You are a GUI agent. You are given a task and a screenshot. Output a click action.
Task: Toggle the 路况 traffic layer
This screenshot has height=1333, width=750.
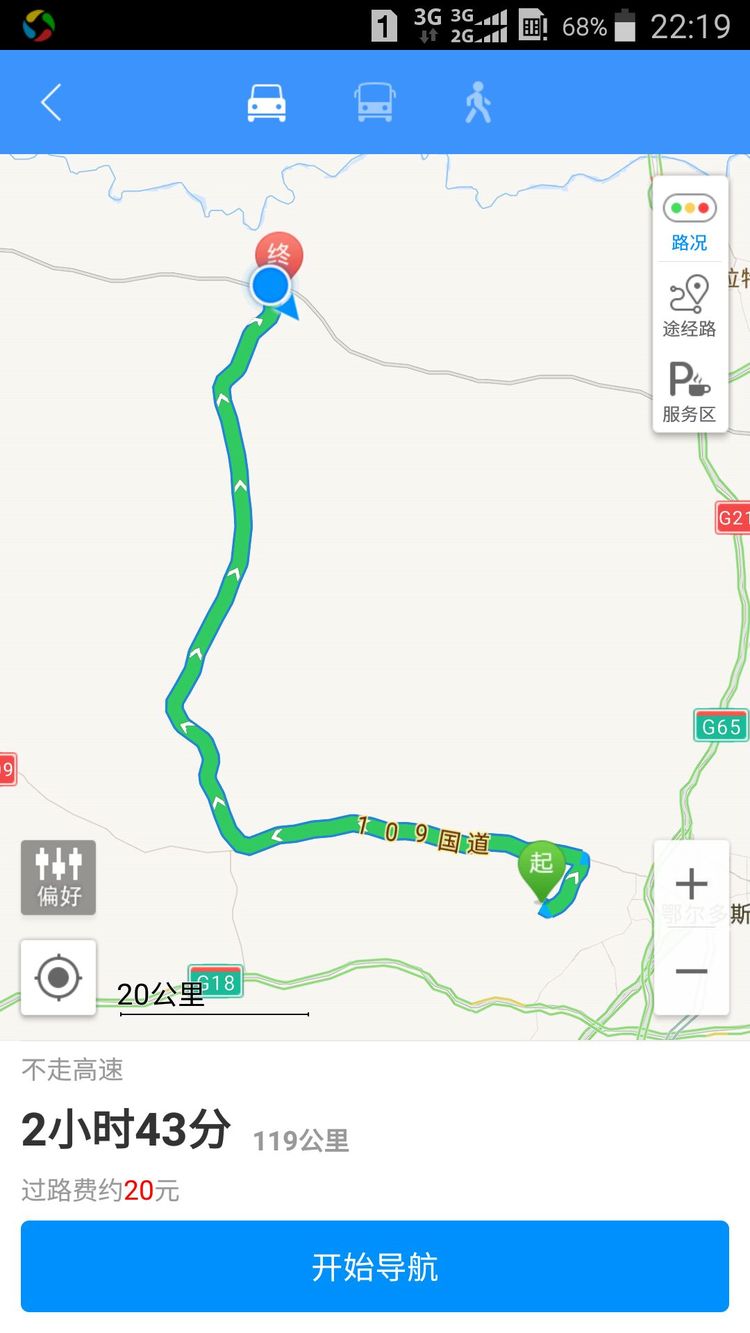(x=689, y=221)
